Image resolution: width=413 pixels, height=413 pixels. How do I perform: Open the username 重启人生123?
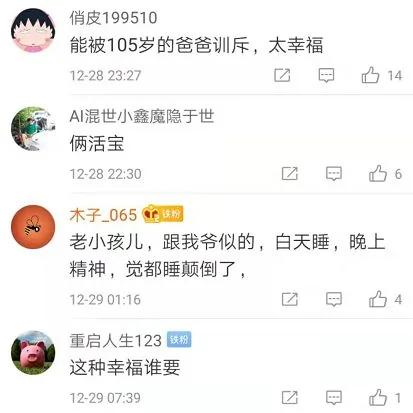pyautogui.click(x=116, y=341)
